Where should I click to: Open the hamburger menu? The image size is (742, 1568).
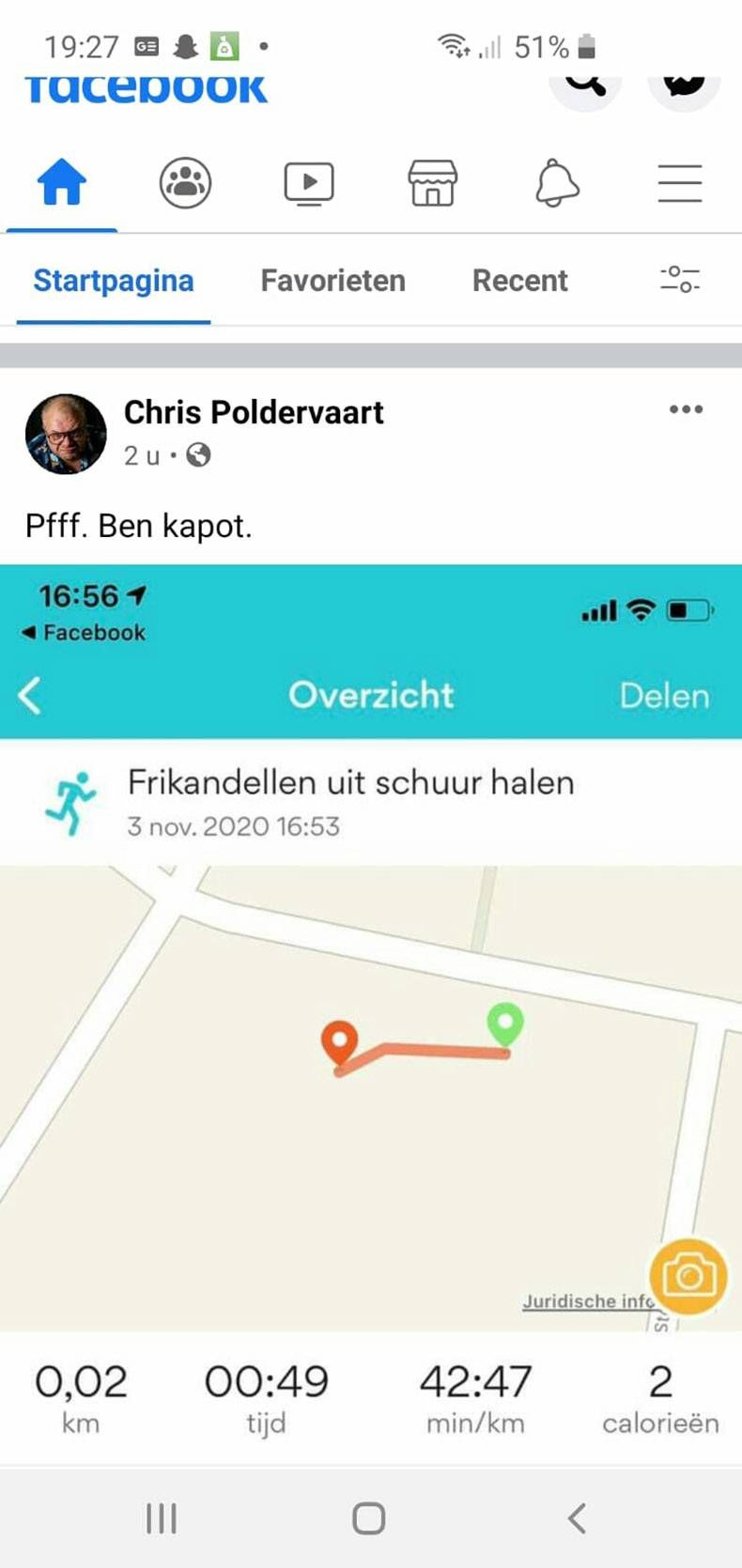[680, 185]
